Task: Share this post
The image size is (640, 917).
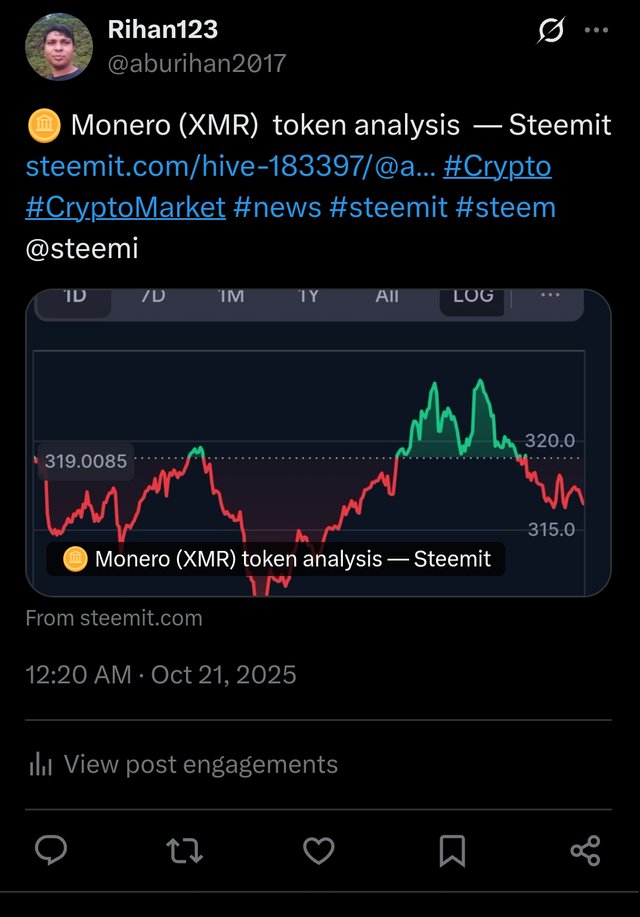Action: pos(585,851)
